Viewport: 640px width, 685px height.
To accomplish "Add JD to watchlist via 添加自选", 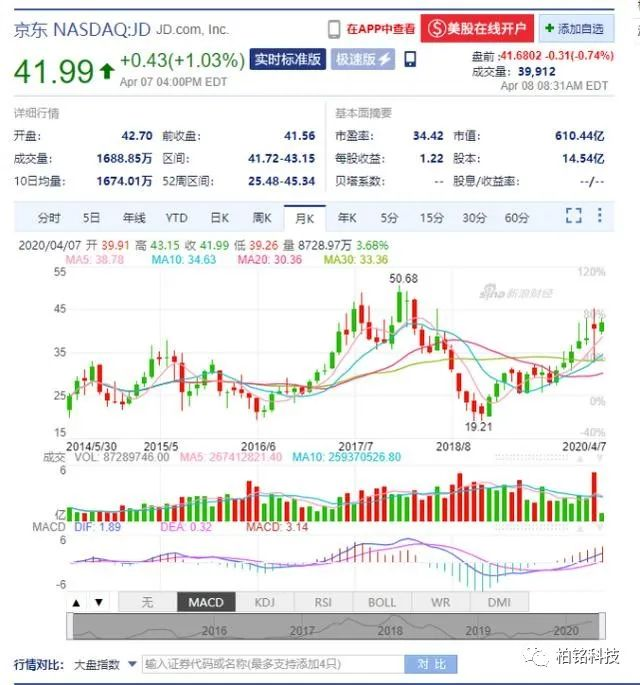I will click(577, 29).
